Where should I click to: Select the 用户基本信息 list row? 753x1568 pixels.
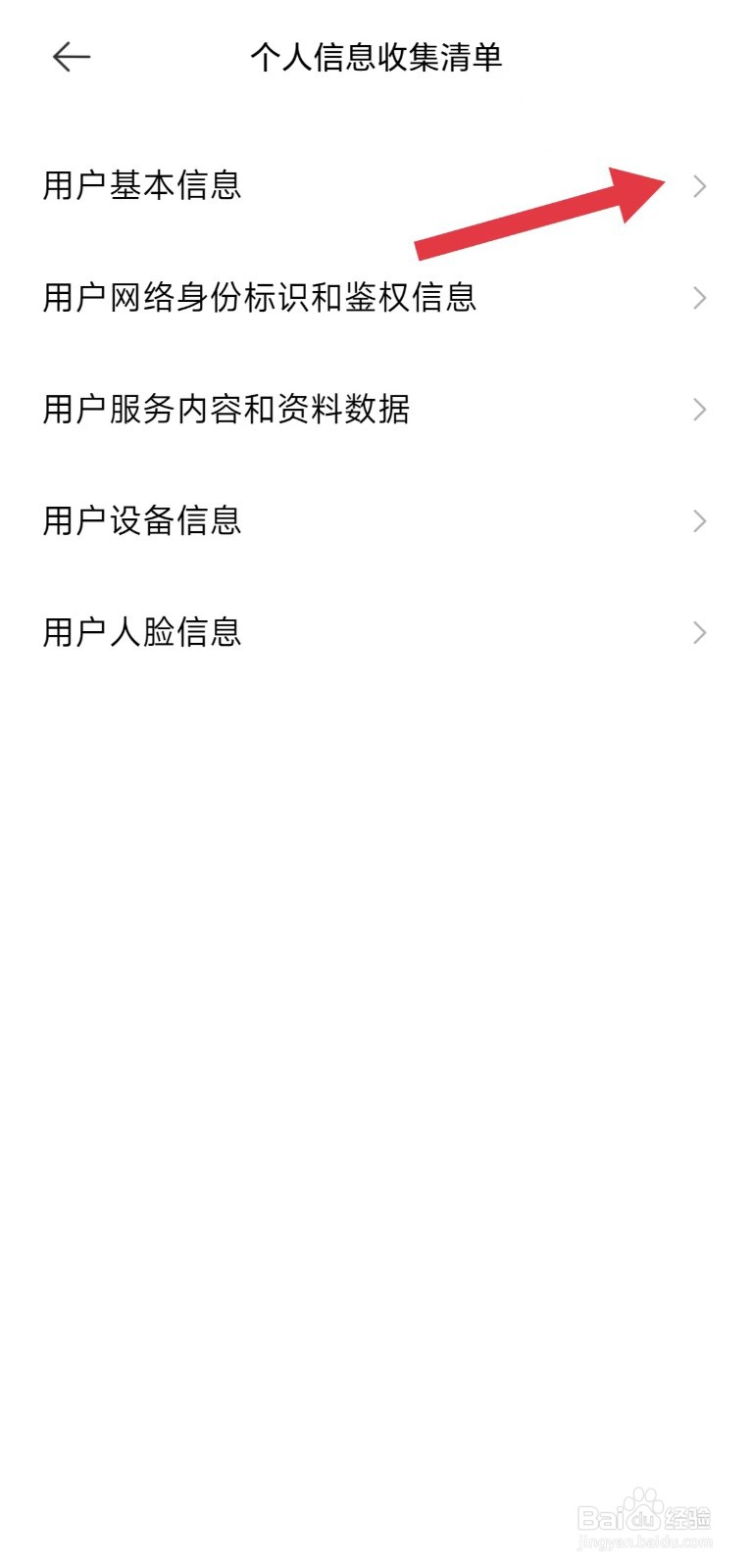[294, 186]
